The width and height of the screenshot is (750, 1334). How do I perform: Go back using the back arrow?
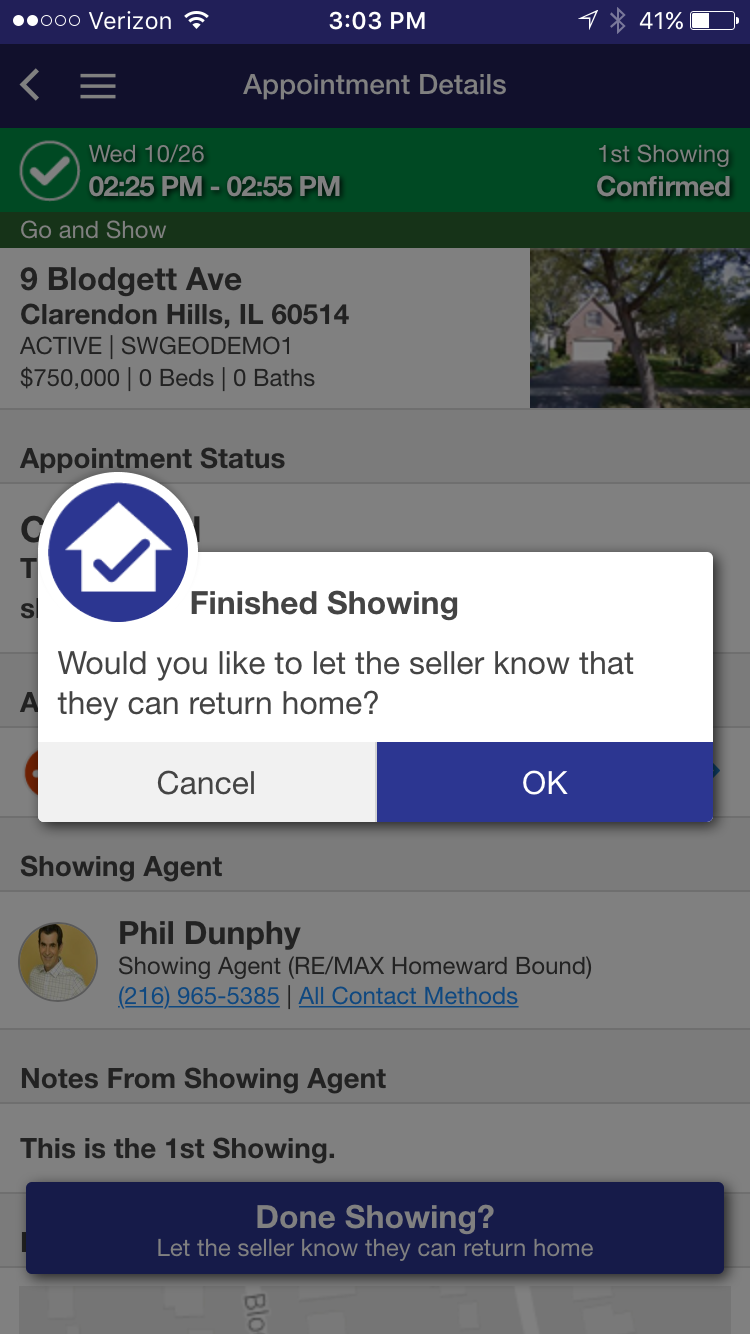point(30,85)
